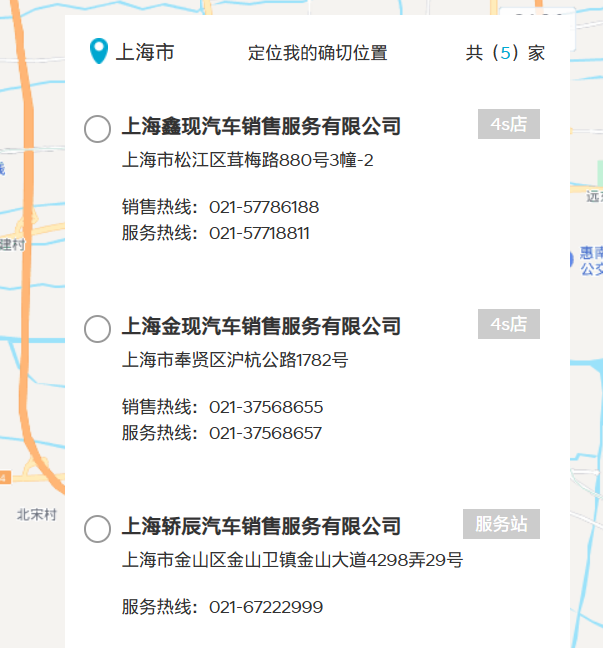603x648 pixels.
Task: Call sales hotline 021-37568655
Action: click(266, 407)
